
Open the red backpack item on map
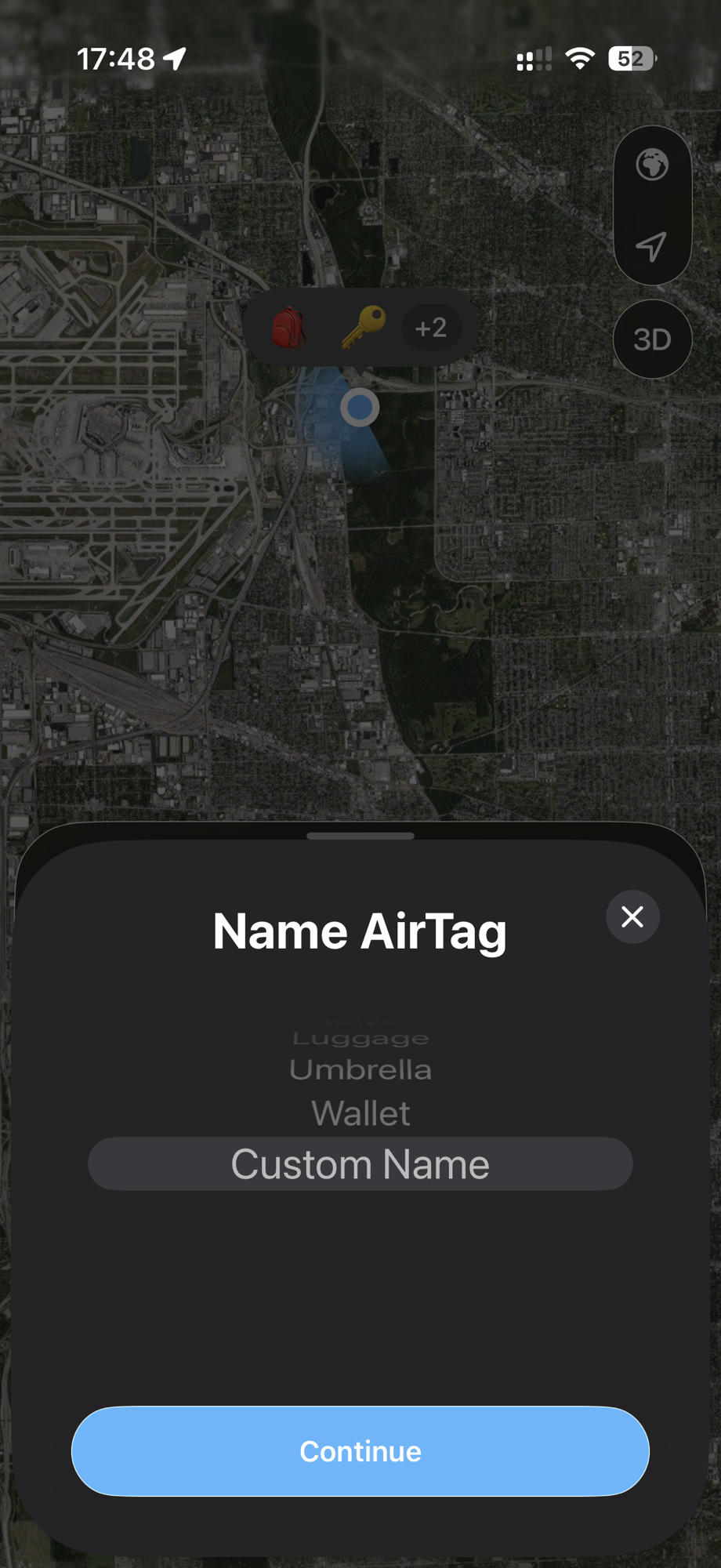click(x=288, y=327)
